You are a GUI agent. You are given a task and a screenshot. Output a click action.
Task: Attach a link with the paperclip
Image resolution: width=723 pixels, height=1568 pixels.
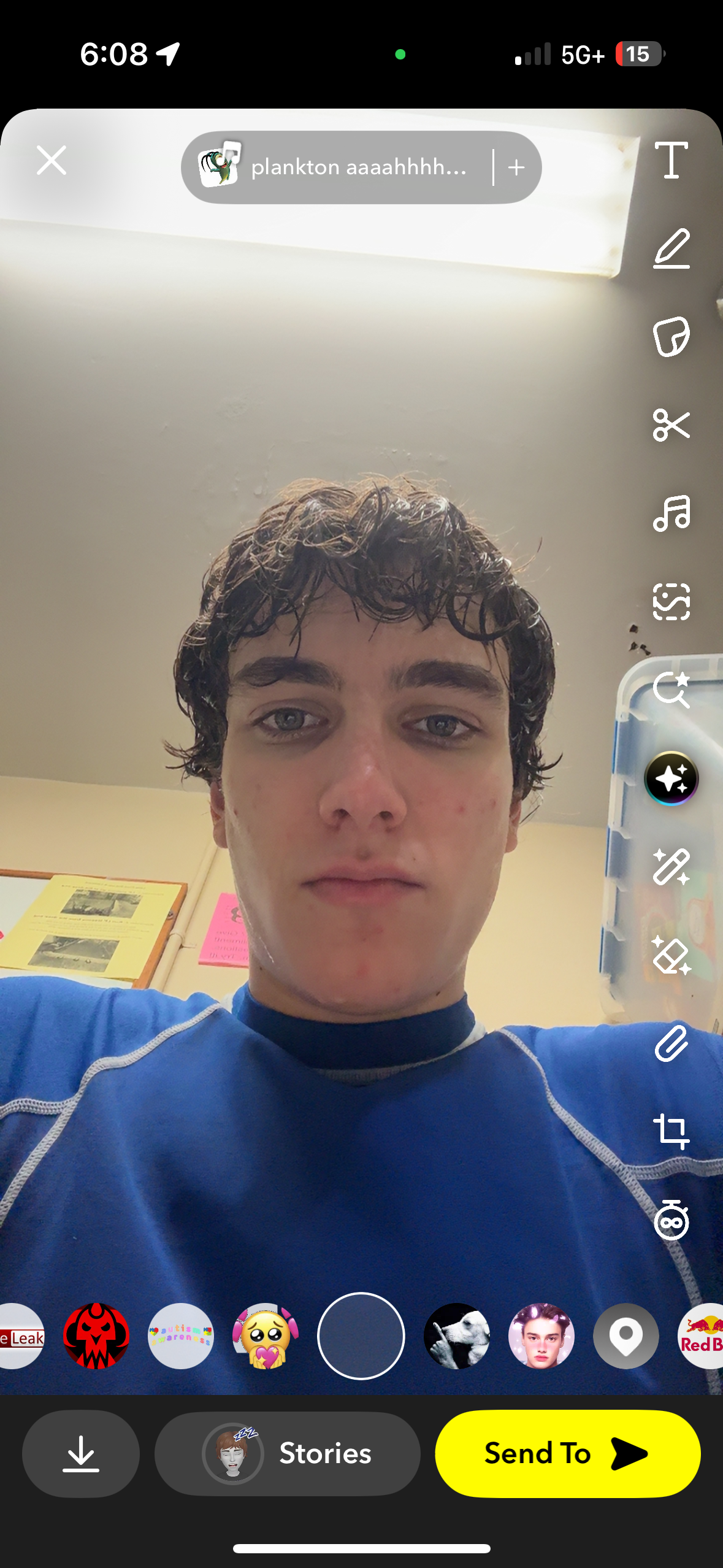pos(671,1043)
